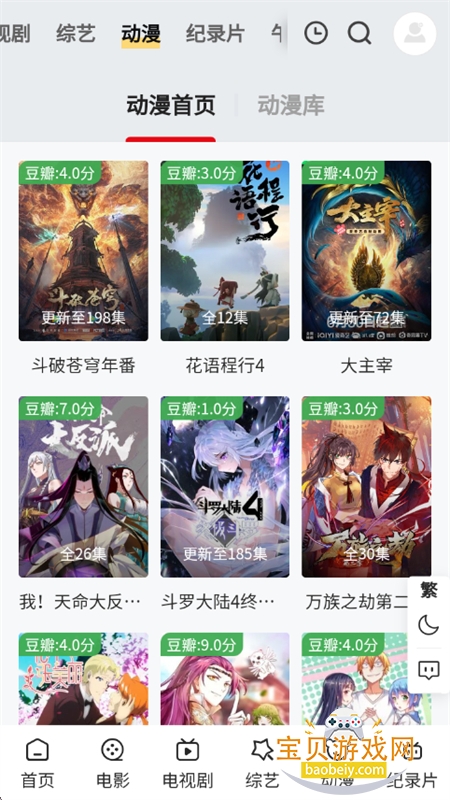The width and height of the screenshot is (450, 800).
Task: Select the 动漫库 sub-tab
Action: pyautogui.click(x=291, y=105)
